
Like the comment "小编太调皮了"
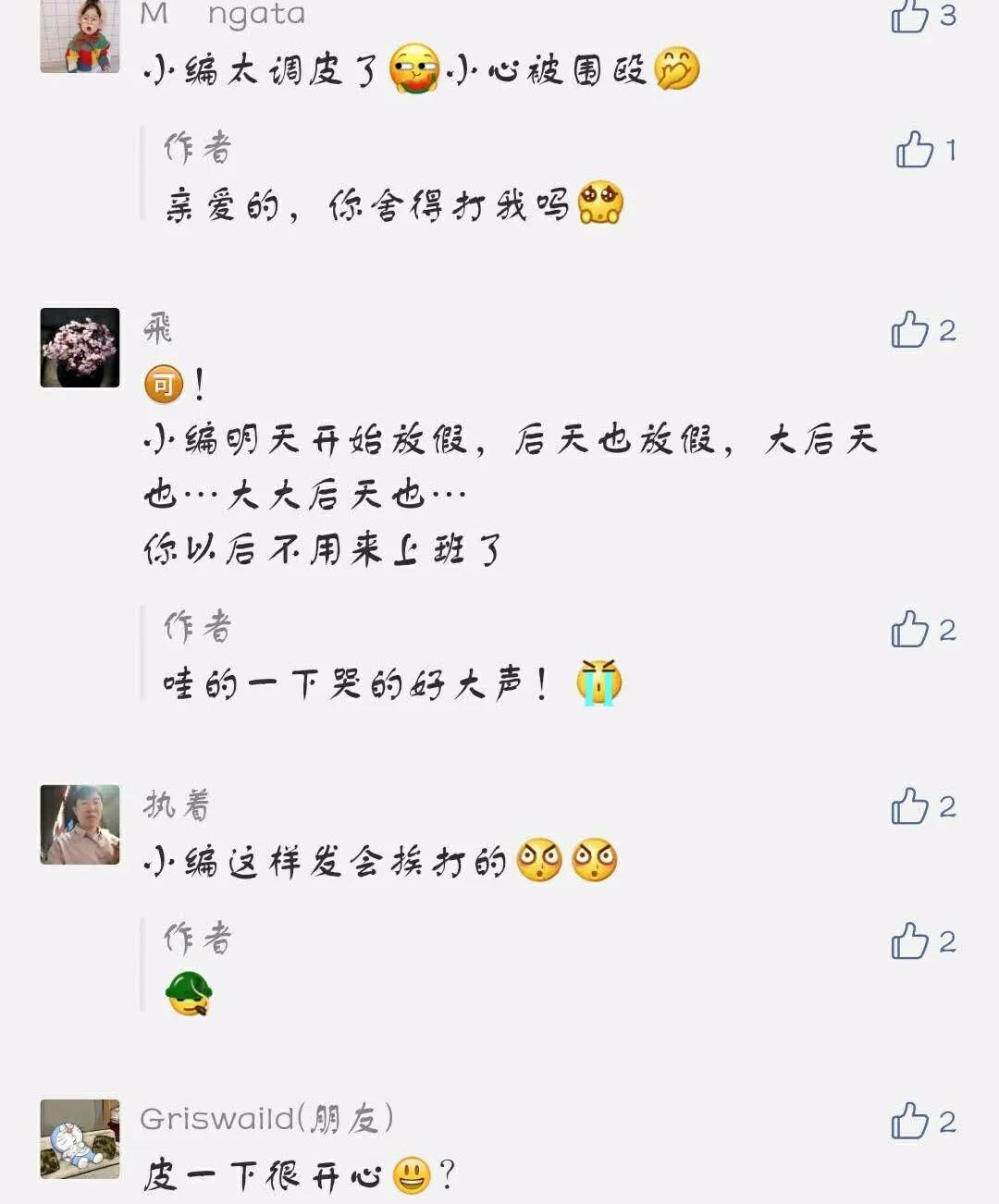(x=909, y=16)
